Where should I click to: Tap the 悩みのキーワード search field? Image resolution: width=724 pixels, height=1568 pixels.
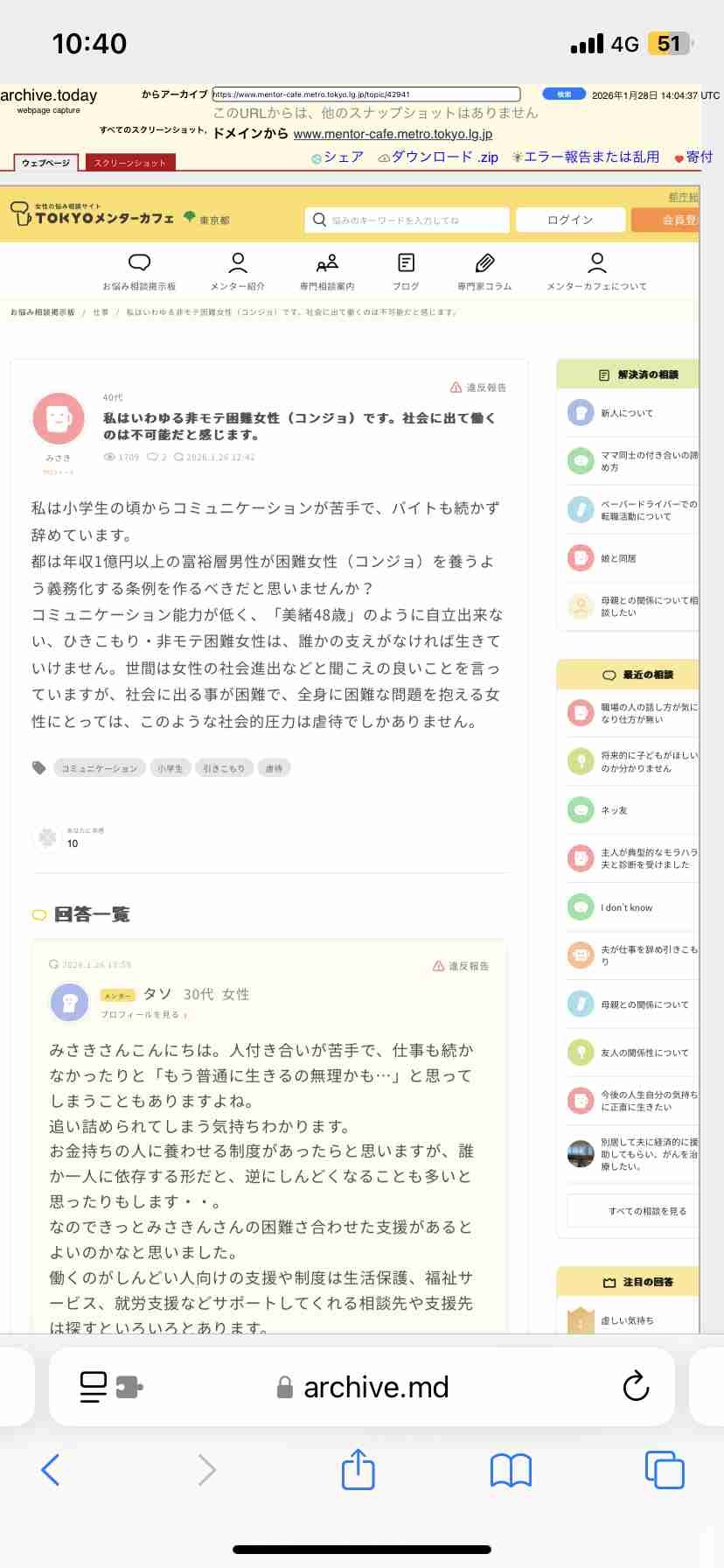[407, 220]
